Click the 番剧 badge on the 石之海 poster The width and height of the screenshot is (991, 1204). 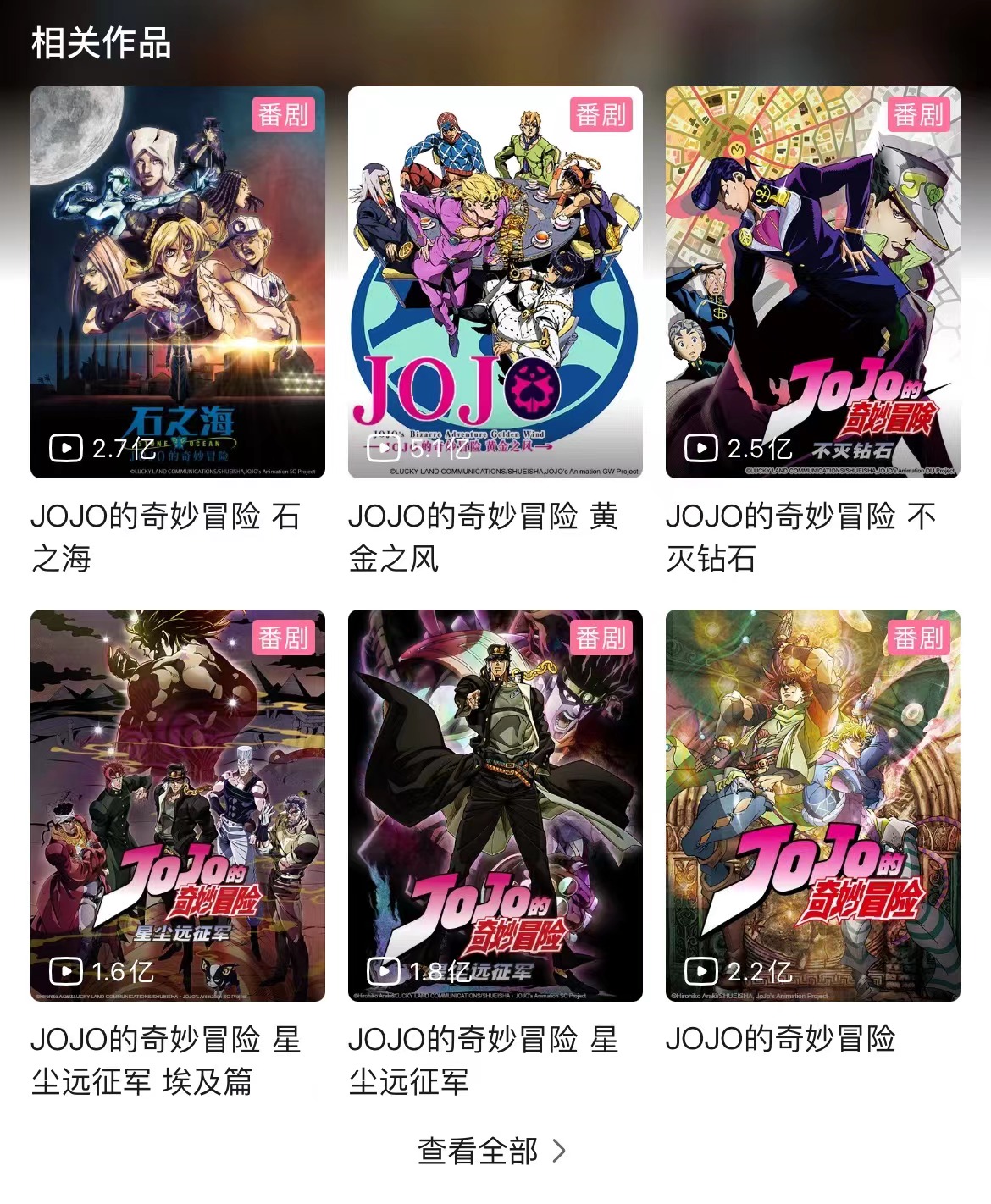(x=285, y=113)
